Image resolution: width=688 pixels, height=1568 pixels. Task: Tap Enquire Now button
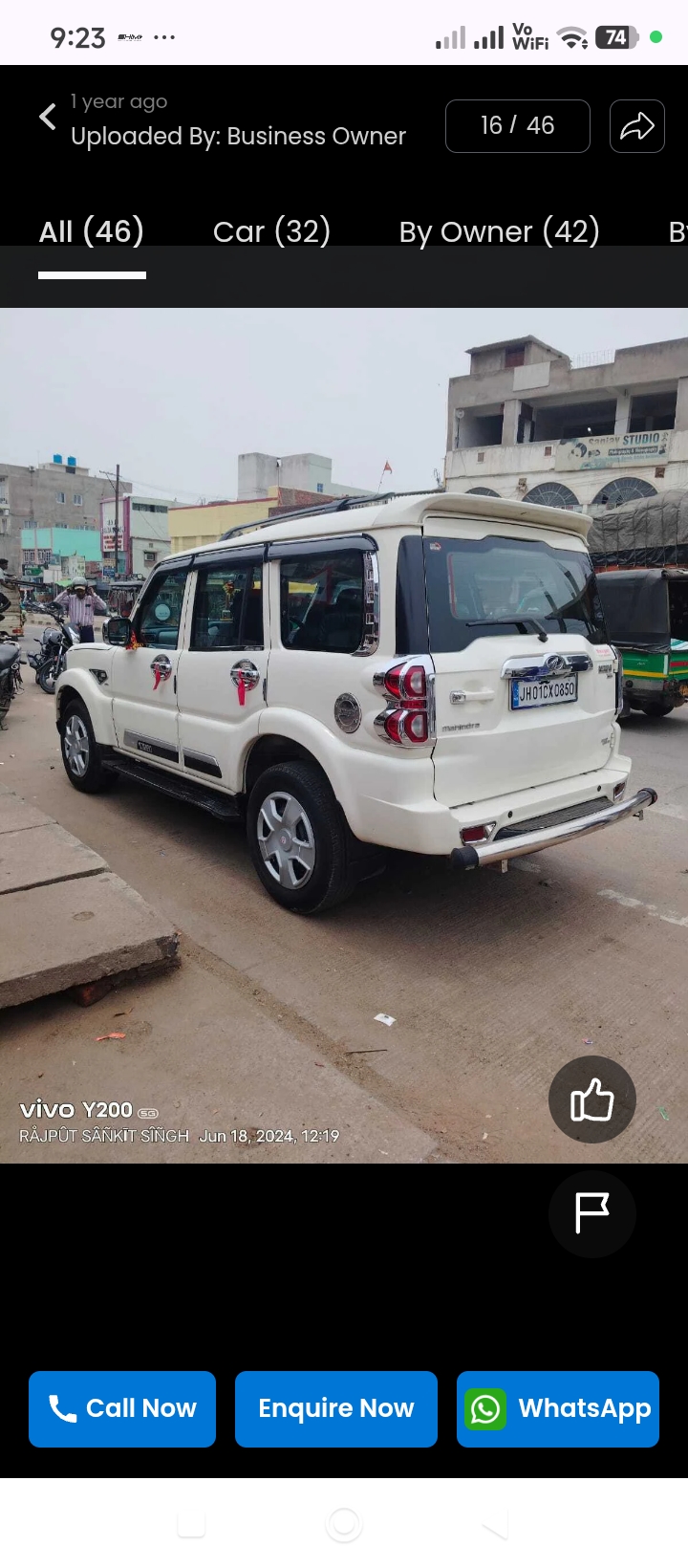(335, 1408)
